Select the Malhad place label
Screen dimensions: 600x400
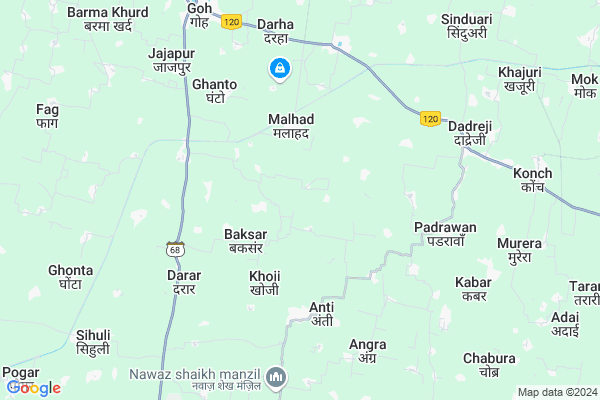point(291,126)
